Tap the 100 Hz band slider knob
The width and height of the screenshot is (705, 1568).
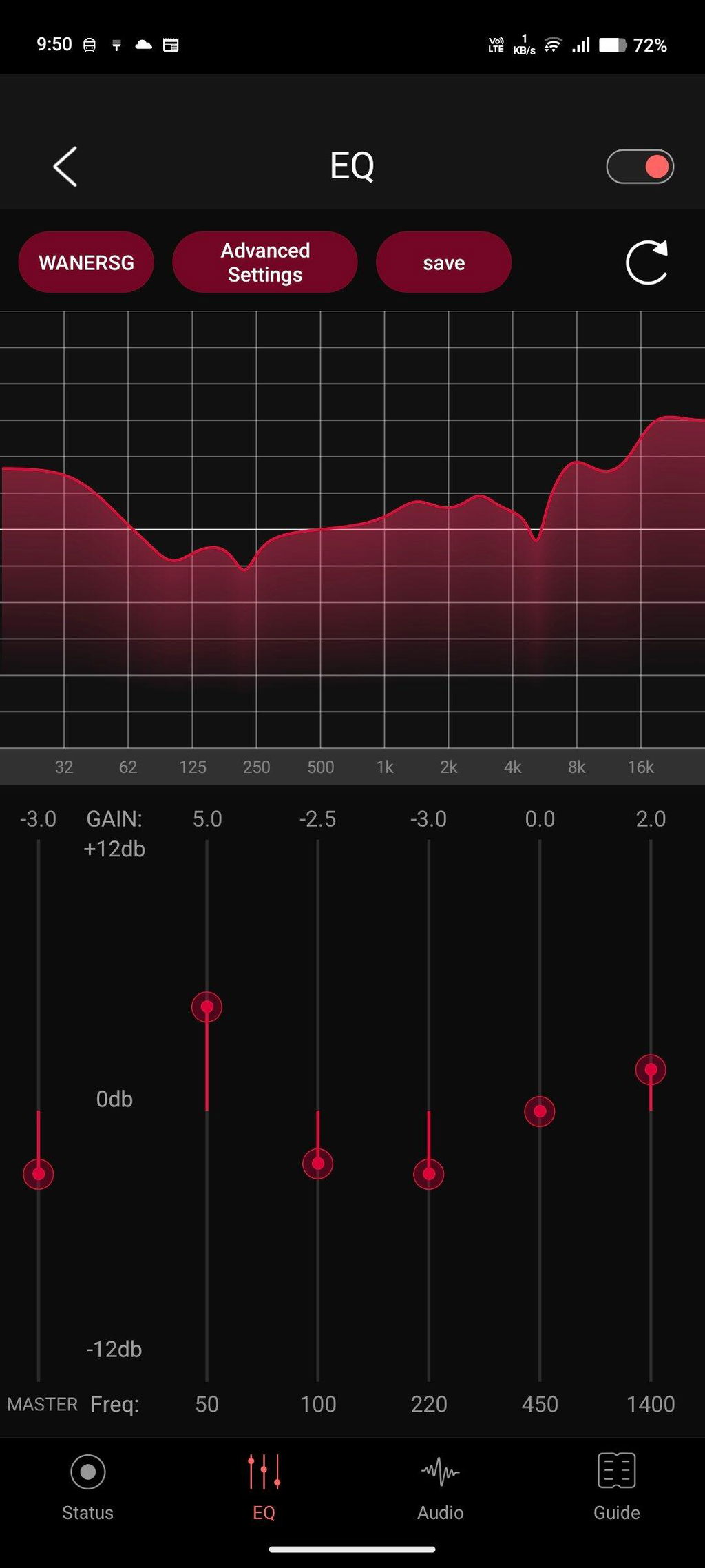click(317, 1164)
